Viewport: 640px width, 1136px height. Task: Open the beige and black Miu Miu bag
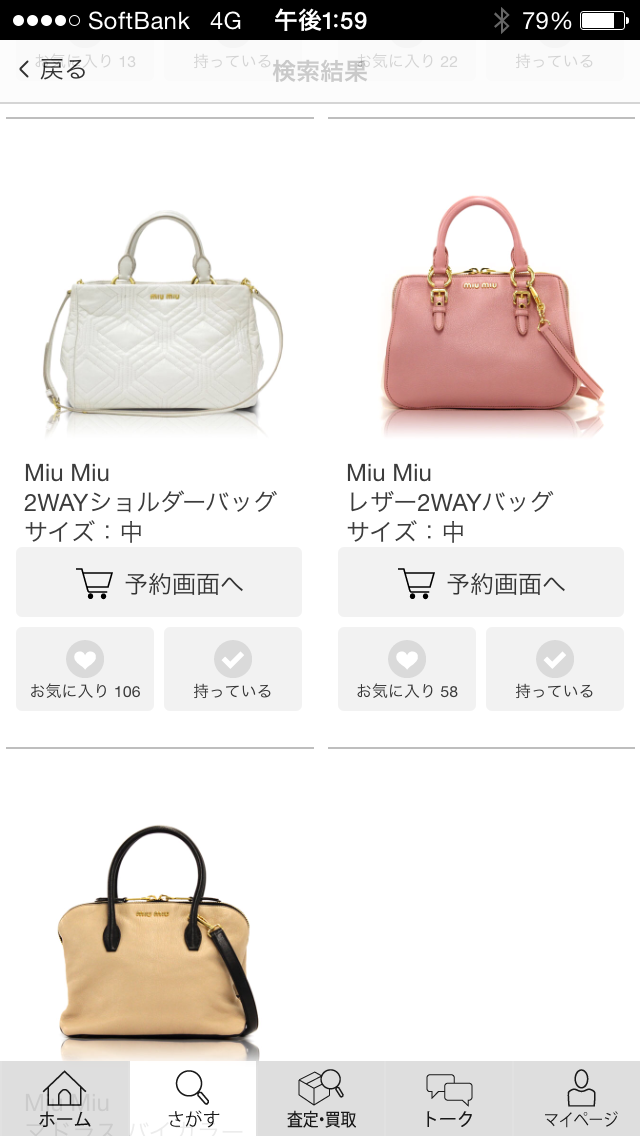[160, 930]
